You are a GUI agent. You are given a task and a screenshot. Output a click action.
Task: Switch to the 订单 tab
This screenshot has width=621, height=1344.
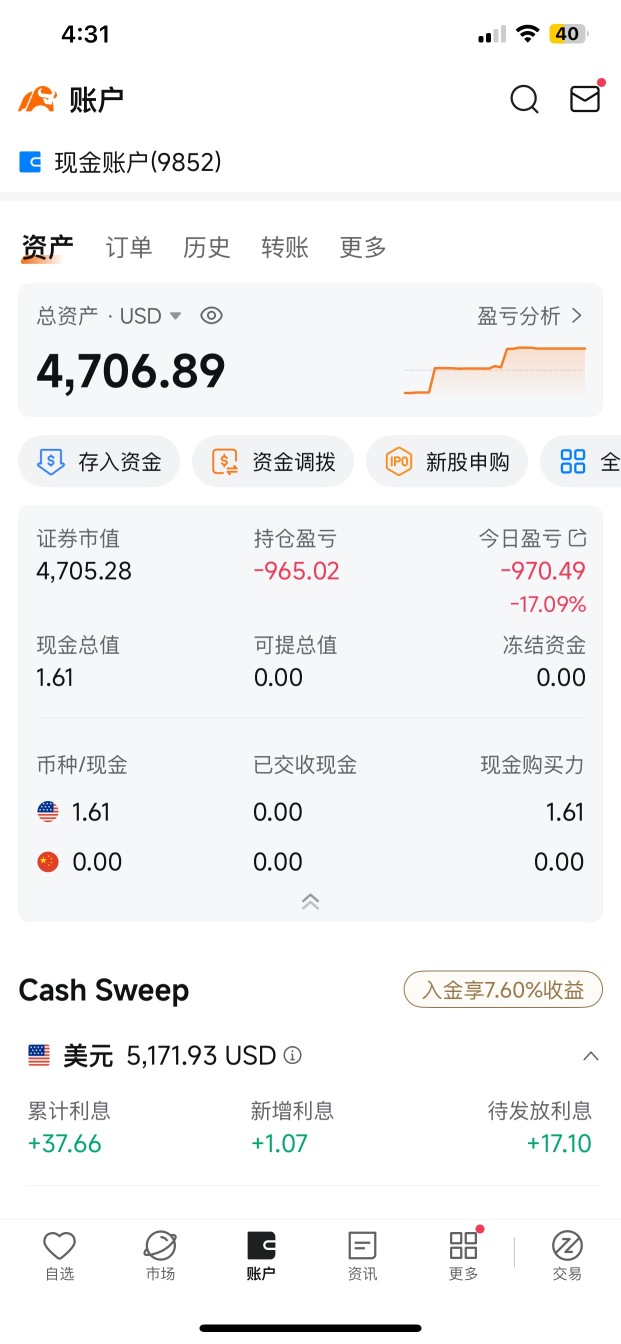pyautogui.click(x=129, y=247)
